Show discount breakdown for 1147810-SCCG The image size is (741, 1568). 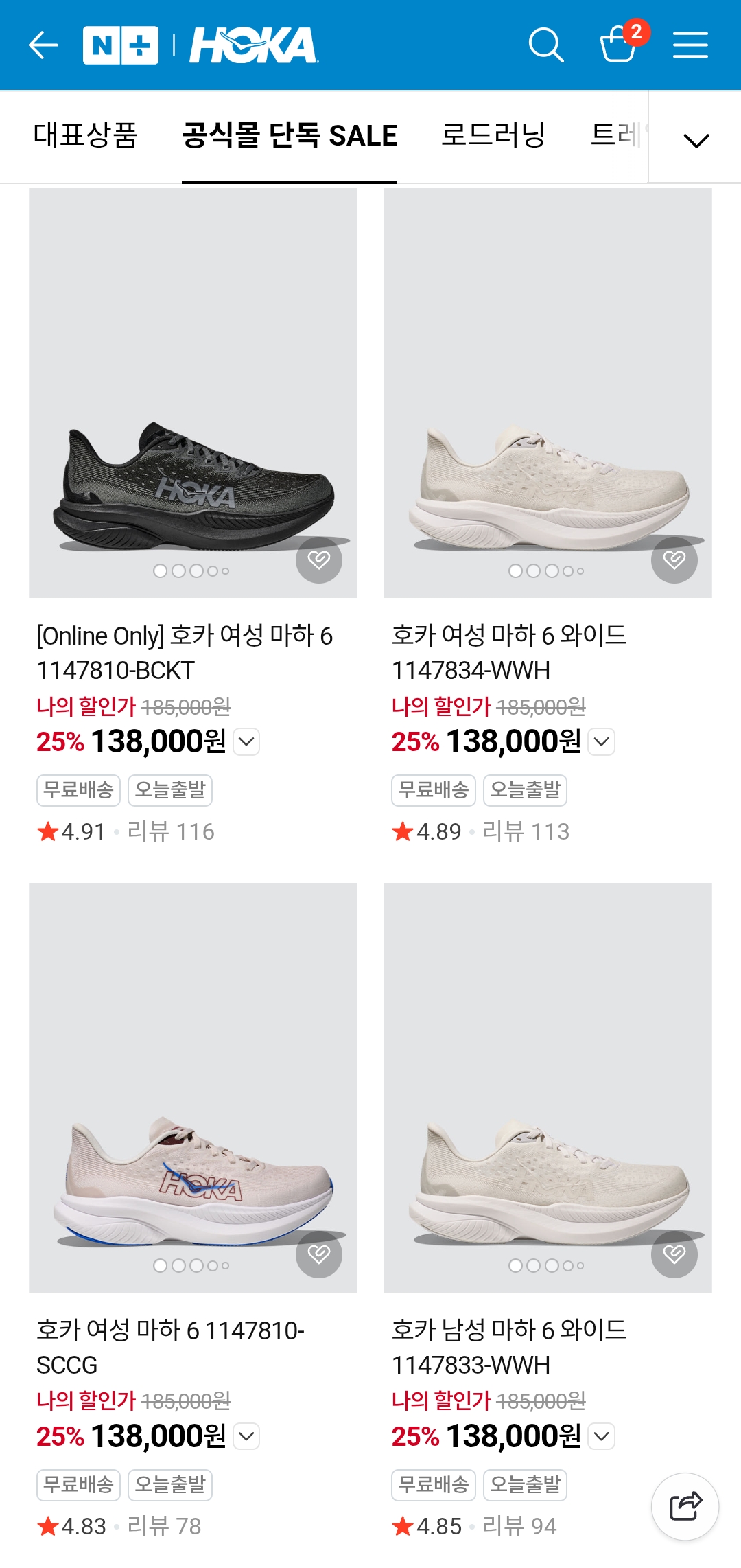pyautogui.click(x=247, y=1436)
